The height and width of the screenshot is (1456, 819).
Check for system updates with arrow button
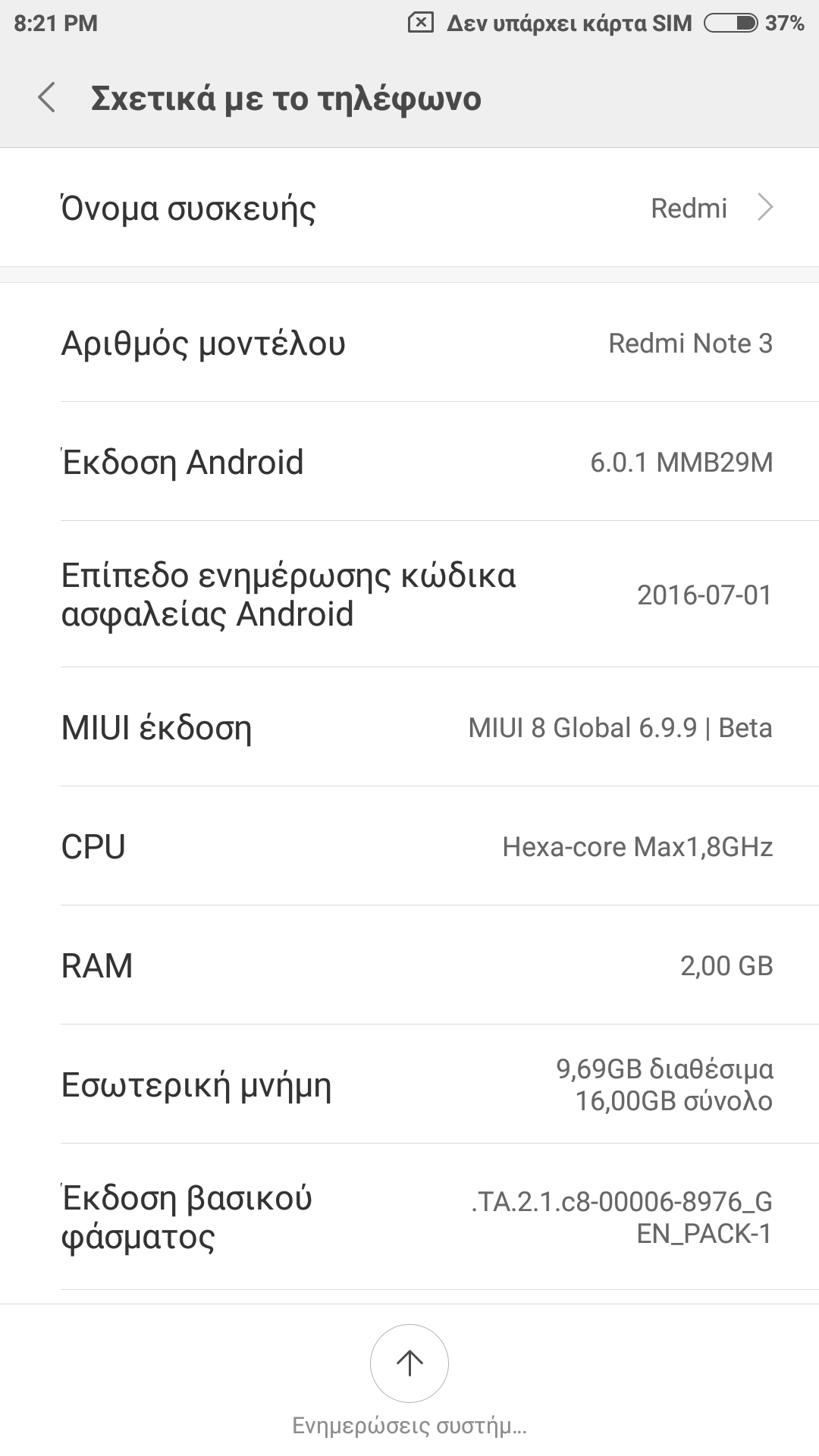(x=409, y=1363)
